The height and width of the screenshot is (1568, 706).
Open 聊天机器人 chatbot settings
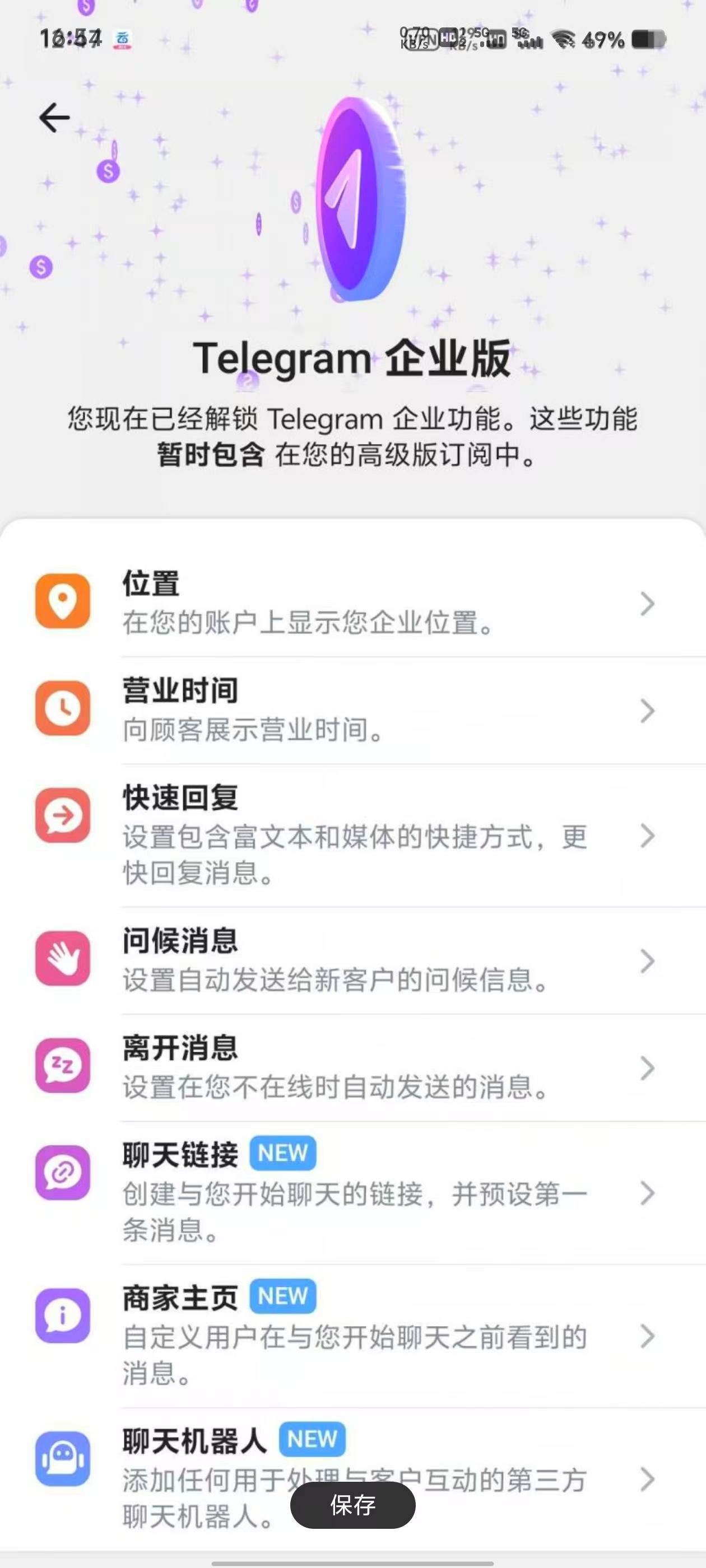pyautogui.click(x=487, y=1461)
